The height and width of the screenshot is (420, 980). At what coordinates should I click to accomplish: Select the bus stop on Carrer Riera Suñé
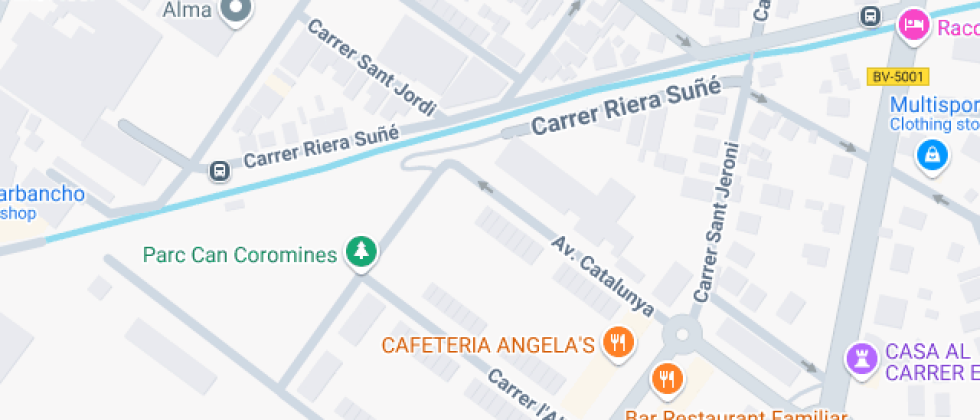click(219, 171)
